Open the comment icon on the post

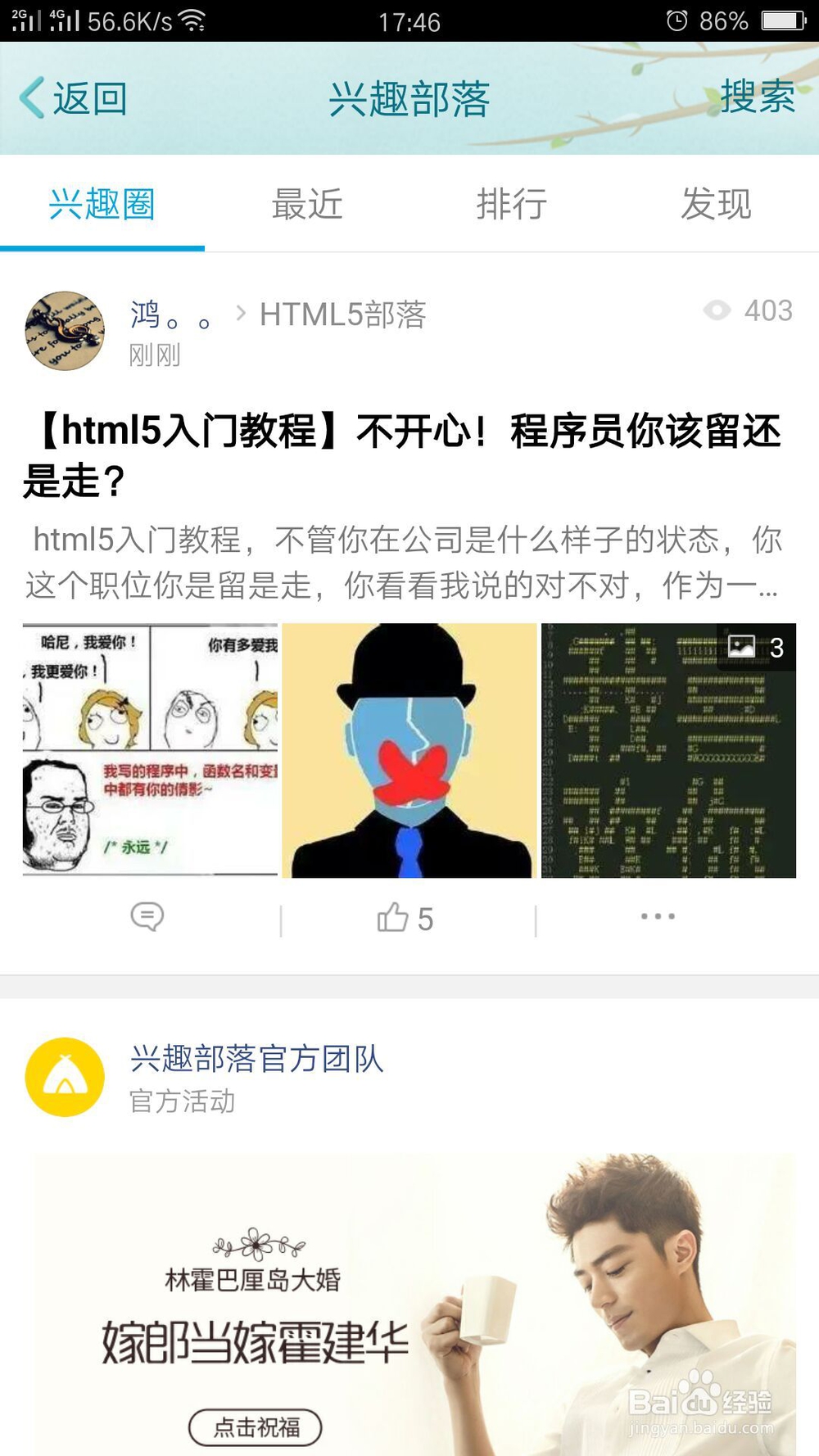coord(147,917)
